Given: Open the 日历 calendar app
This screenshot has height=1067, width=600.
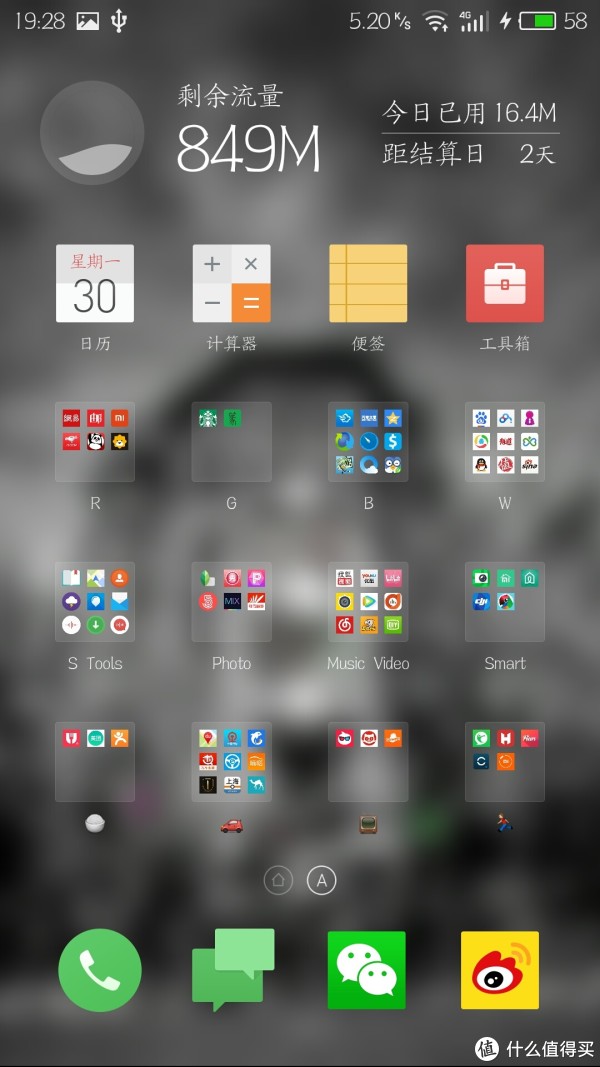Looking at the screenshot, I should coord(95,284).
